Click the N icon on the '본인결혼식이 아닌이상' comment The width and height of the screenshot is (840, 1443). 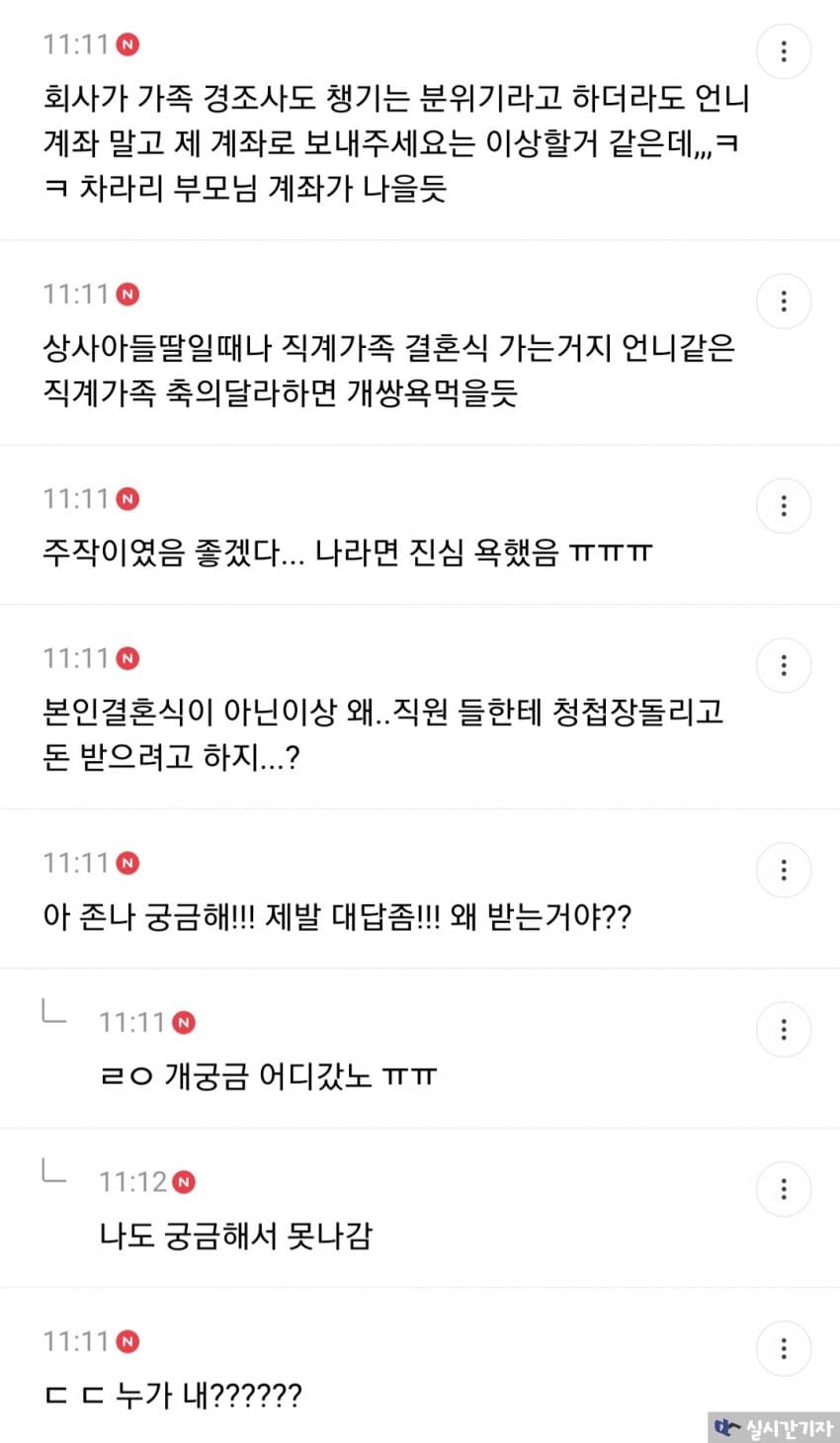129,658
